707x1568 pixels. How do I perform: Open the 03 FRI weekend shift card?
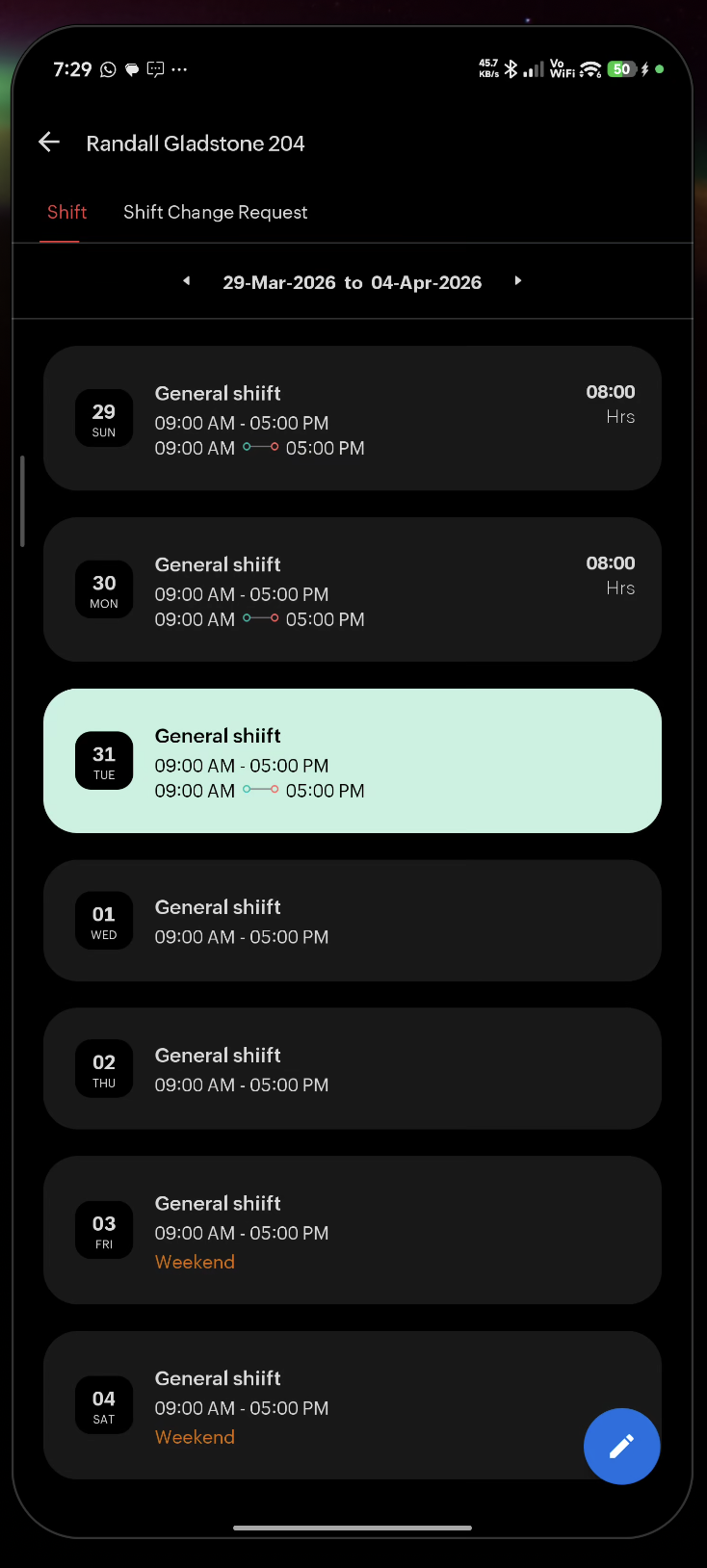[x=352, y=1230]
